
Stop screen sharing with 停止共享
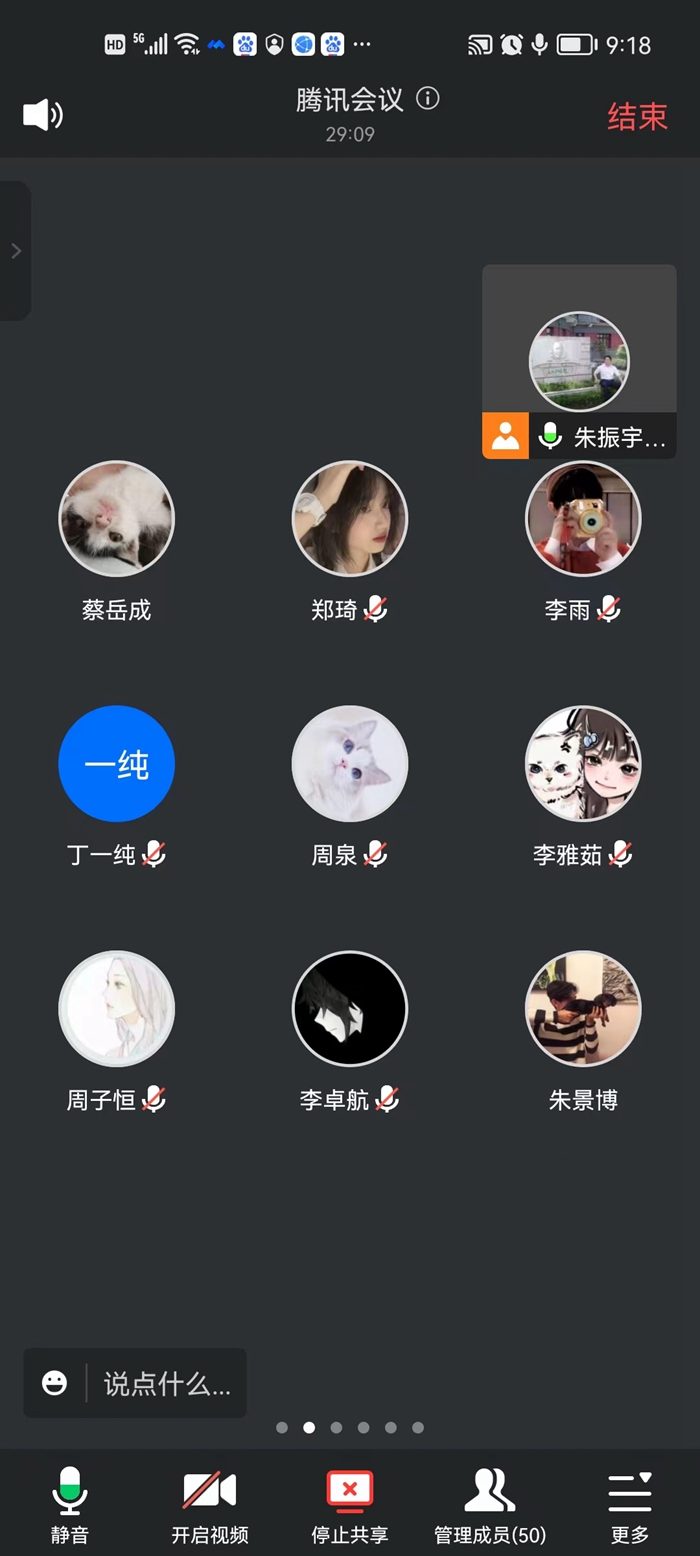pos(350,1505)
